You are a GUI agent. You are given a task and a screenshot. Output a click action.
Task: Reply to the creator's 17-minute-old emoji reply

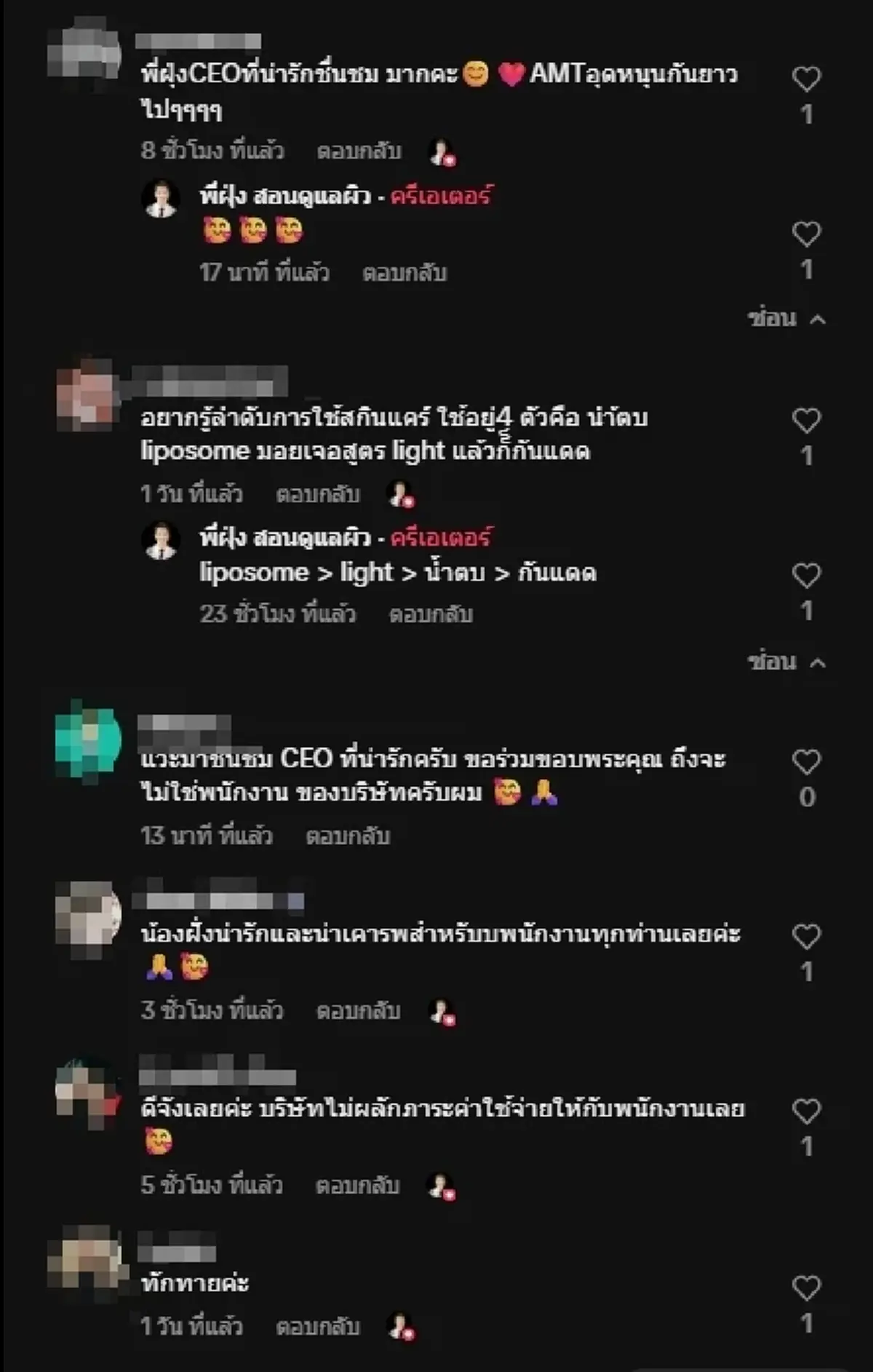(404, 273)
